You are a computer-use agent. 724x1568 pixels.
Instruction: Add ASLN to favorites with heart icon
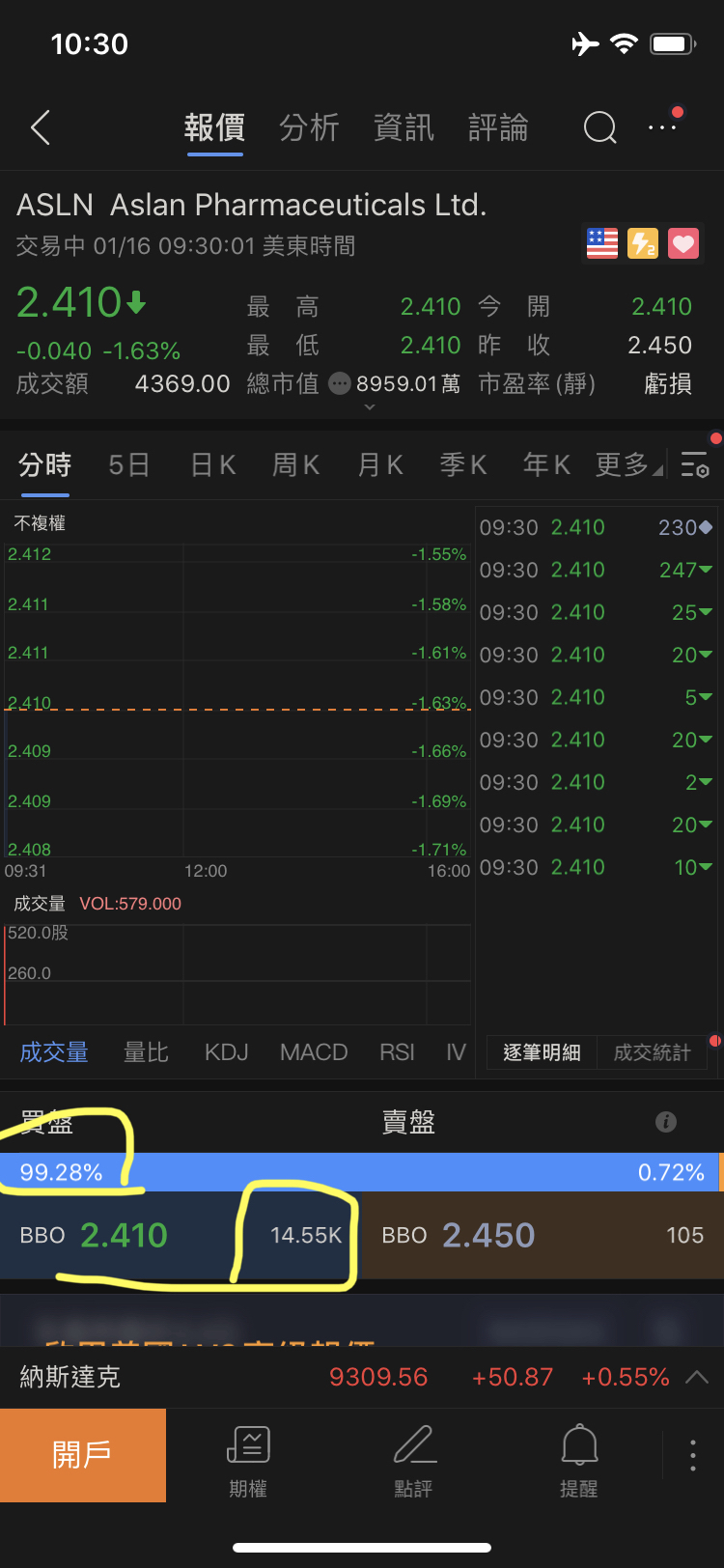[x=683, y=243]
